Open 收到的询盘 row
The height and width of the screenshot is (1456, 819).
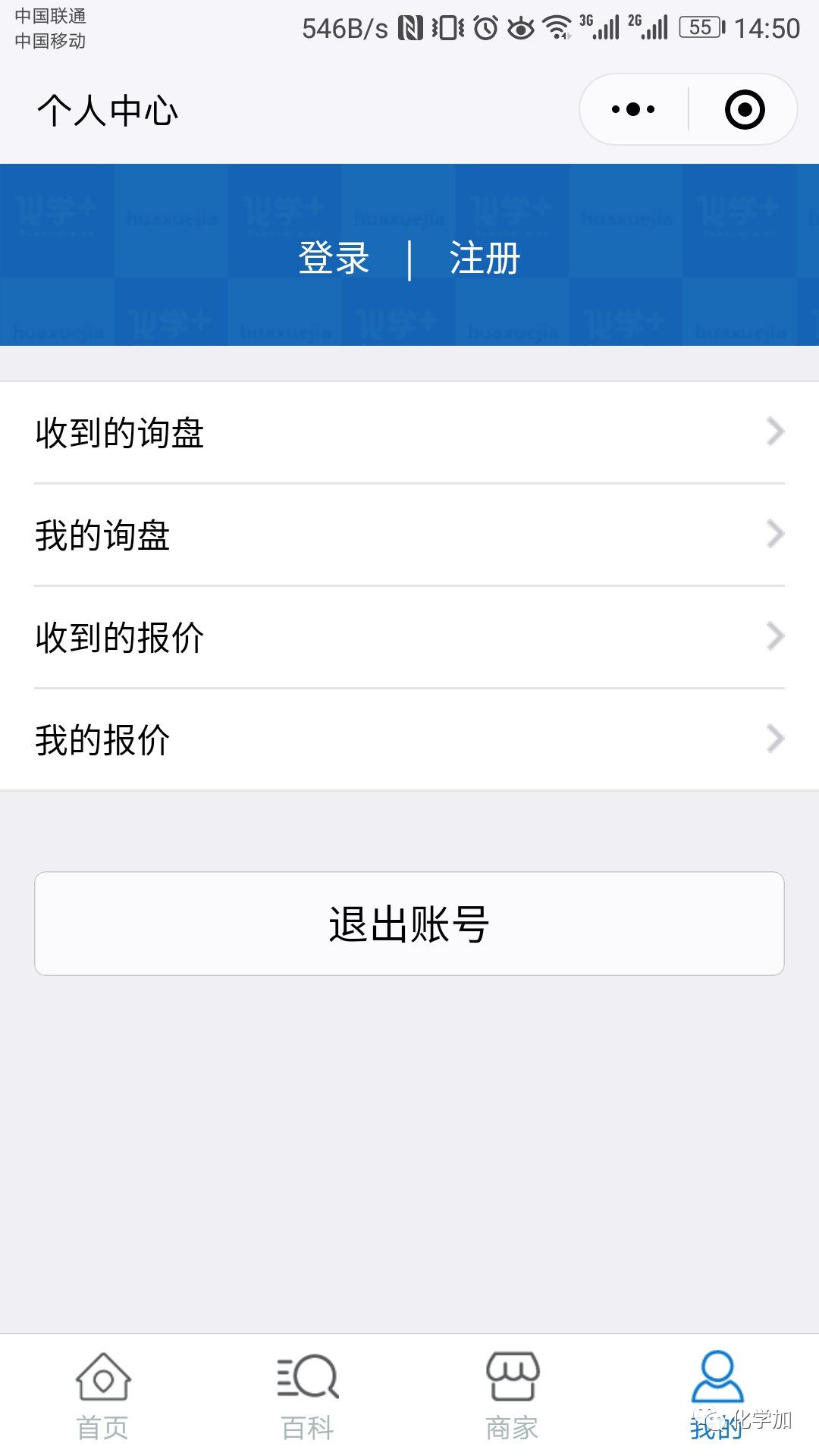(x=409, y=432)
